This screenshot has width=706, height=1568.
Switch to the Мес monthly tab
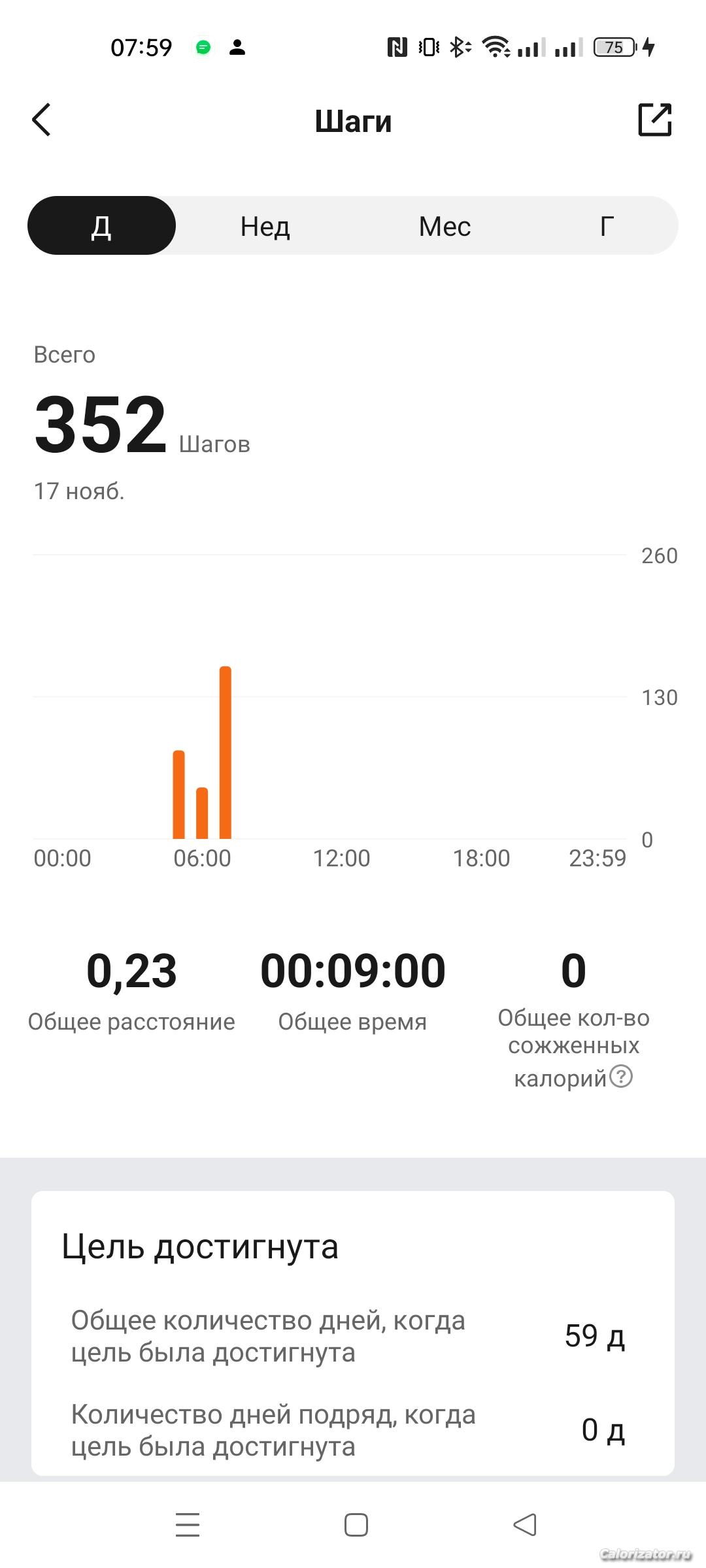(445, 226)
